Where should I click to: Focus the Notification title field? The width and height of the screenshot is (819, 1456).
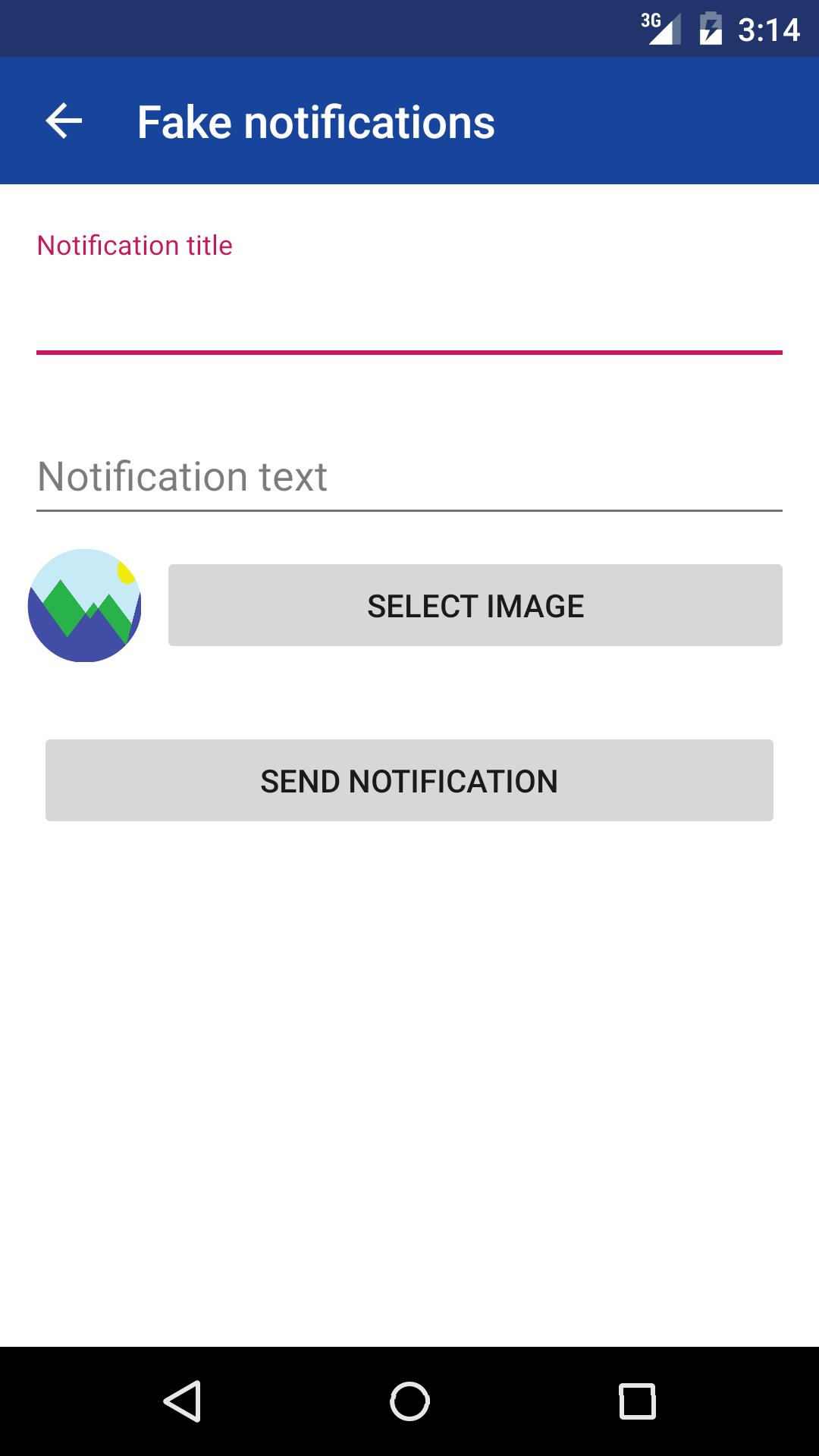pyautogui.click(x=409, y=318)
